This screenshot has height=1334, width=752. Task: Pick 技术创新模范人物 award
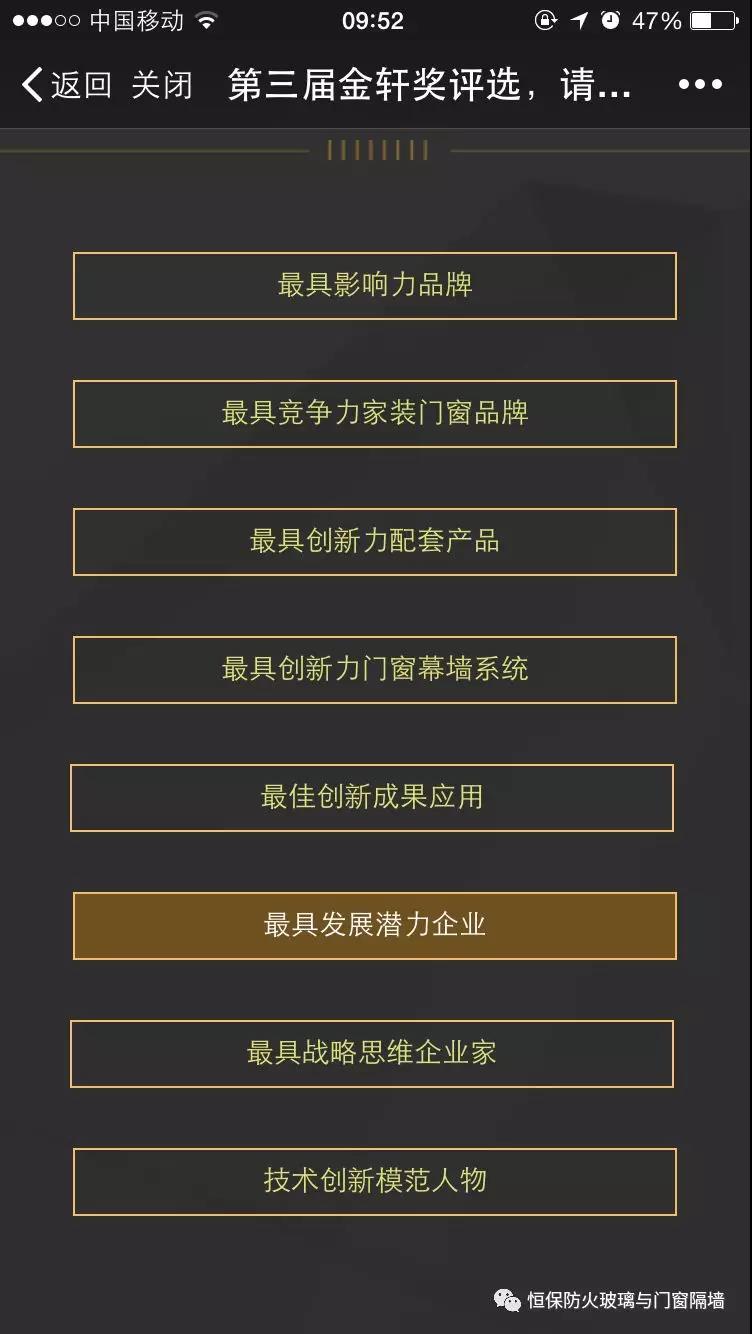375,1182
